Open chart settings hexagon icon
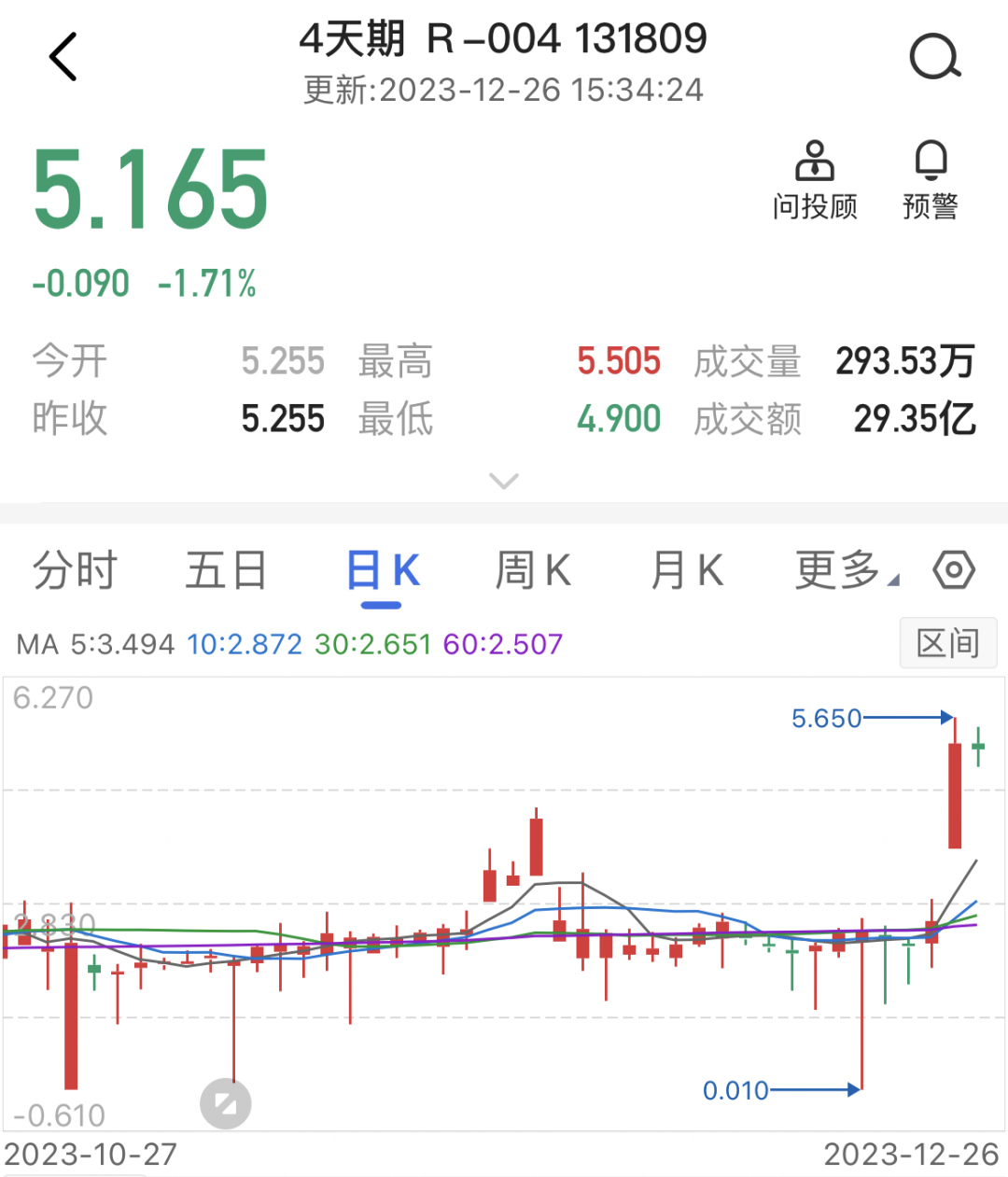Image resolution: width=1008 pixels, height=1177 pixels. (x=954, y=569)
